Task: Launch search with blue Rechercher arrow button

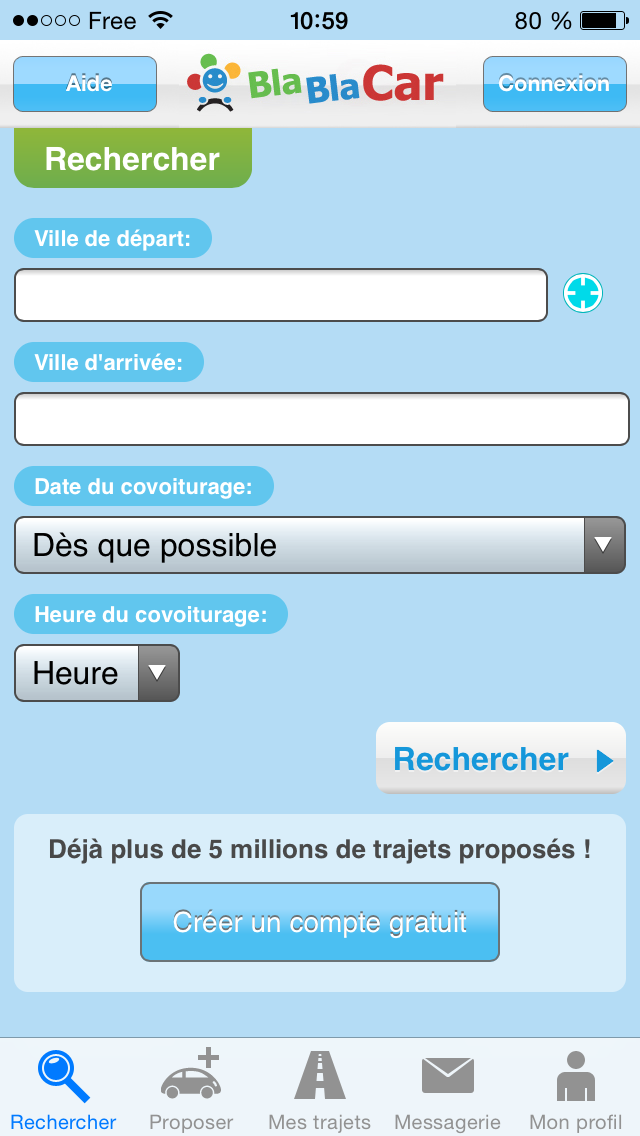Action: (x=501, y=758)
